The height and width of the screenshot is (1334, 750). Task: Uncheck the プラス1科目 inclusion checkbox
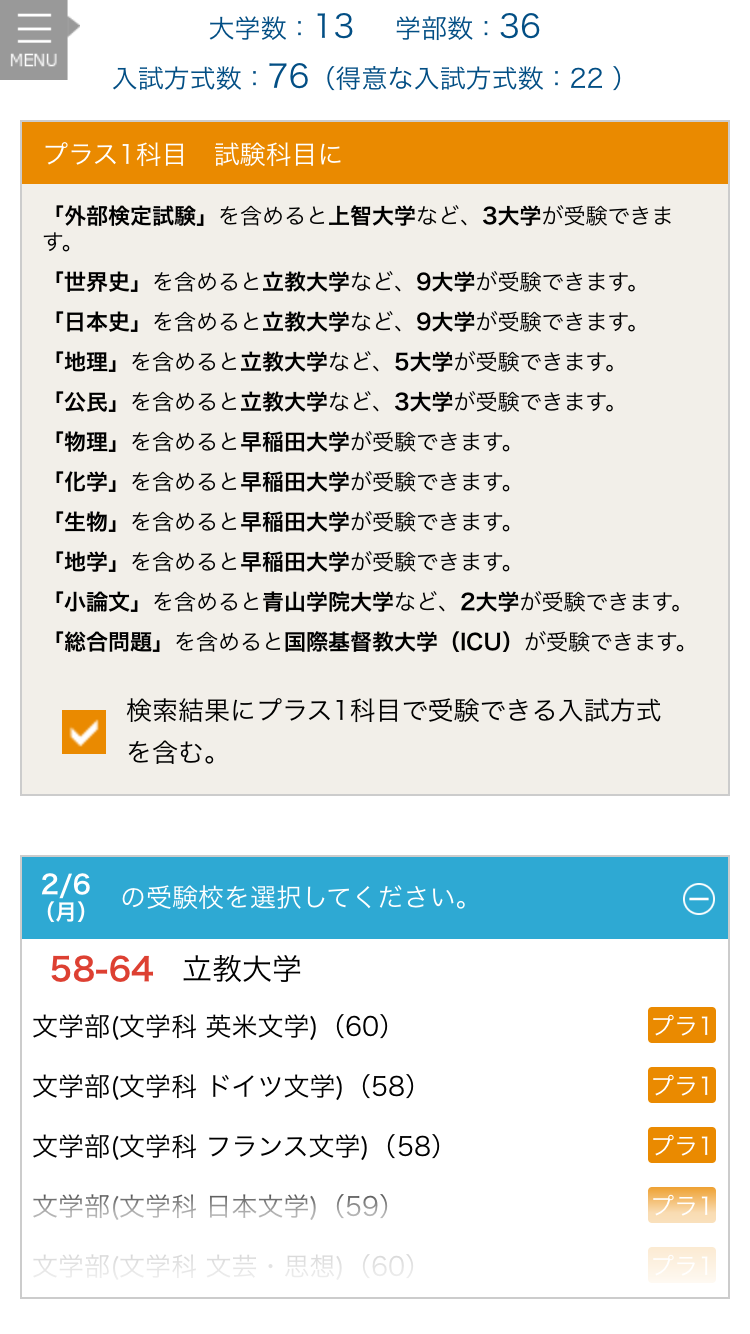[84, 732]
